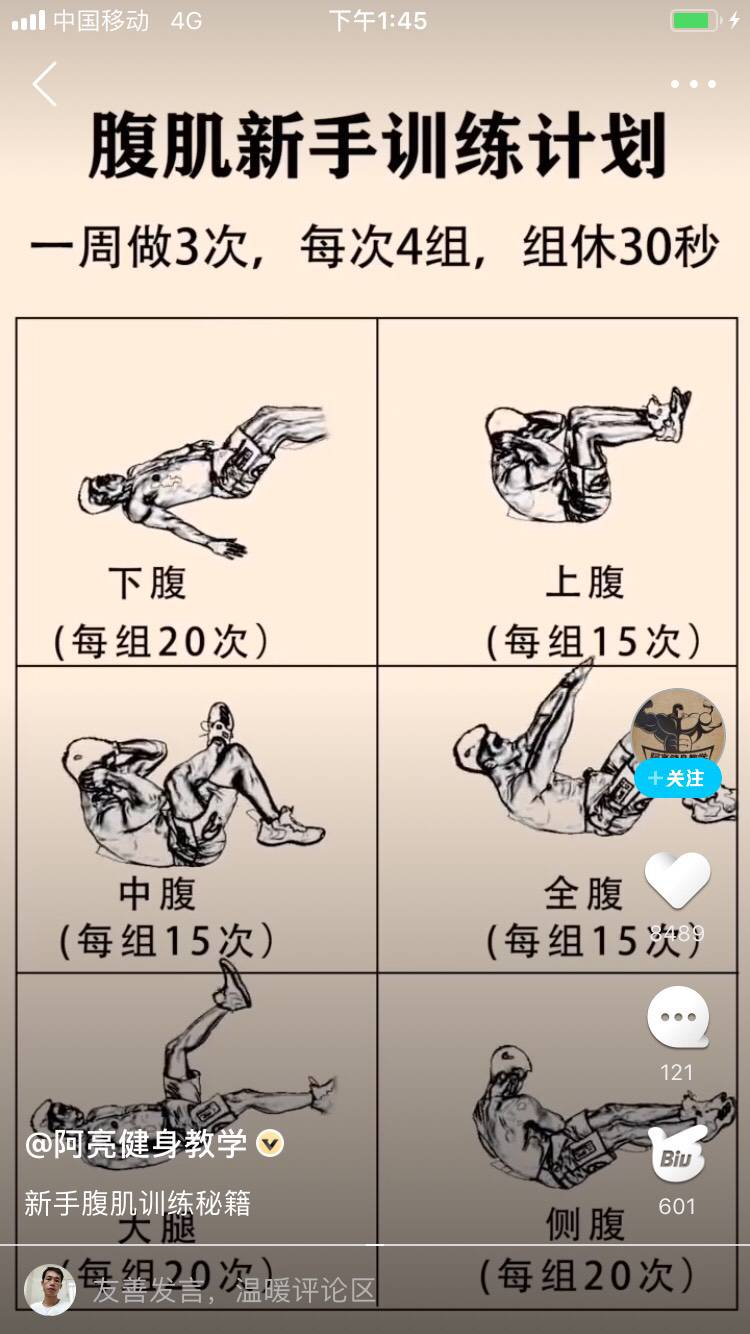Tap the comment field 友善发言，温暖评论区
750x1334 pixels.
[x=234, y=1290]
